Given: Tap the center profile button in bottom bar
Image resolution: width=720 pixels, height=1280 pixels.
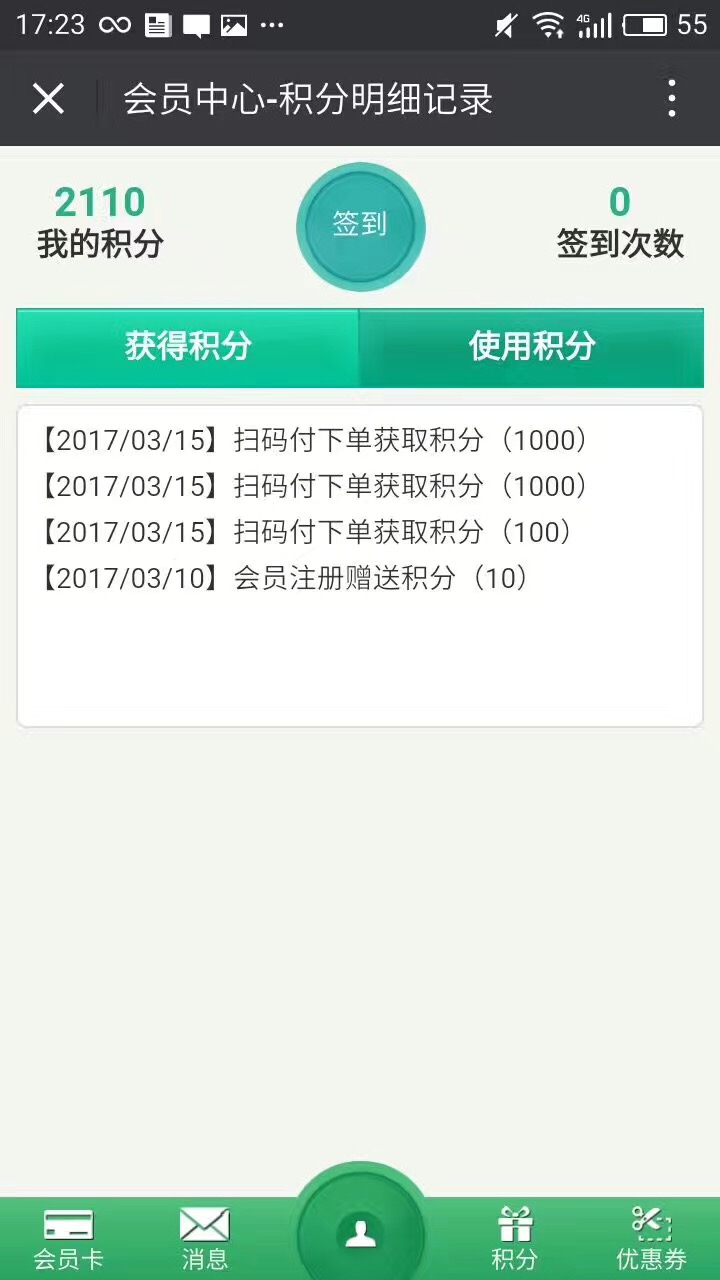Looking at the screenshot, I should pos(360,1232).
